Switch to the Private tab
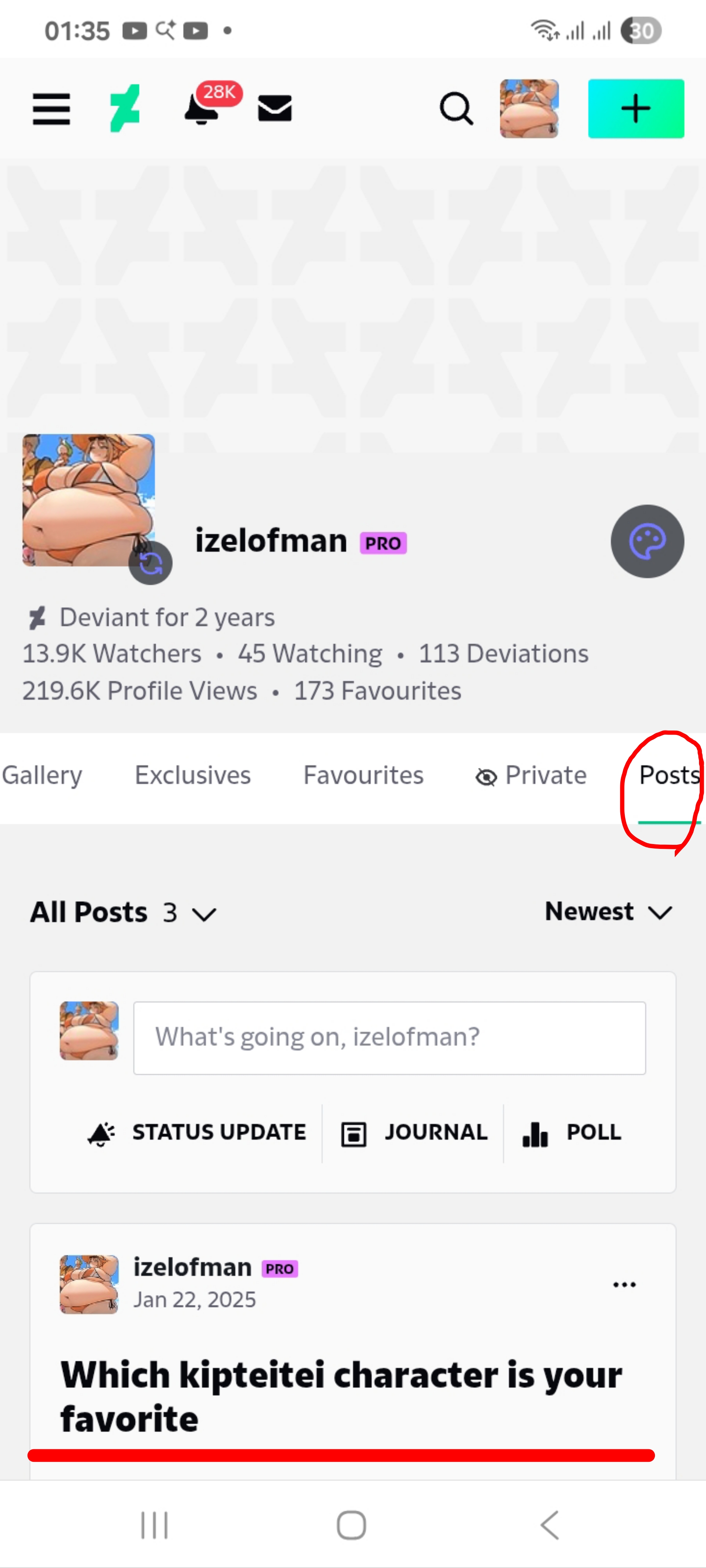The height and width of the screenshot is (1568, 706). click(531, 775)
